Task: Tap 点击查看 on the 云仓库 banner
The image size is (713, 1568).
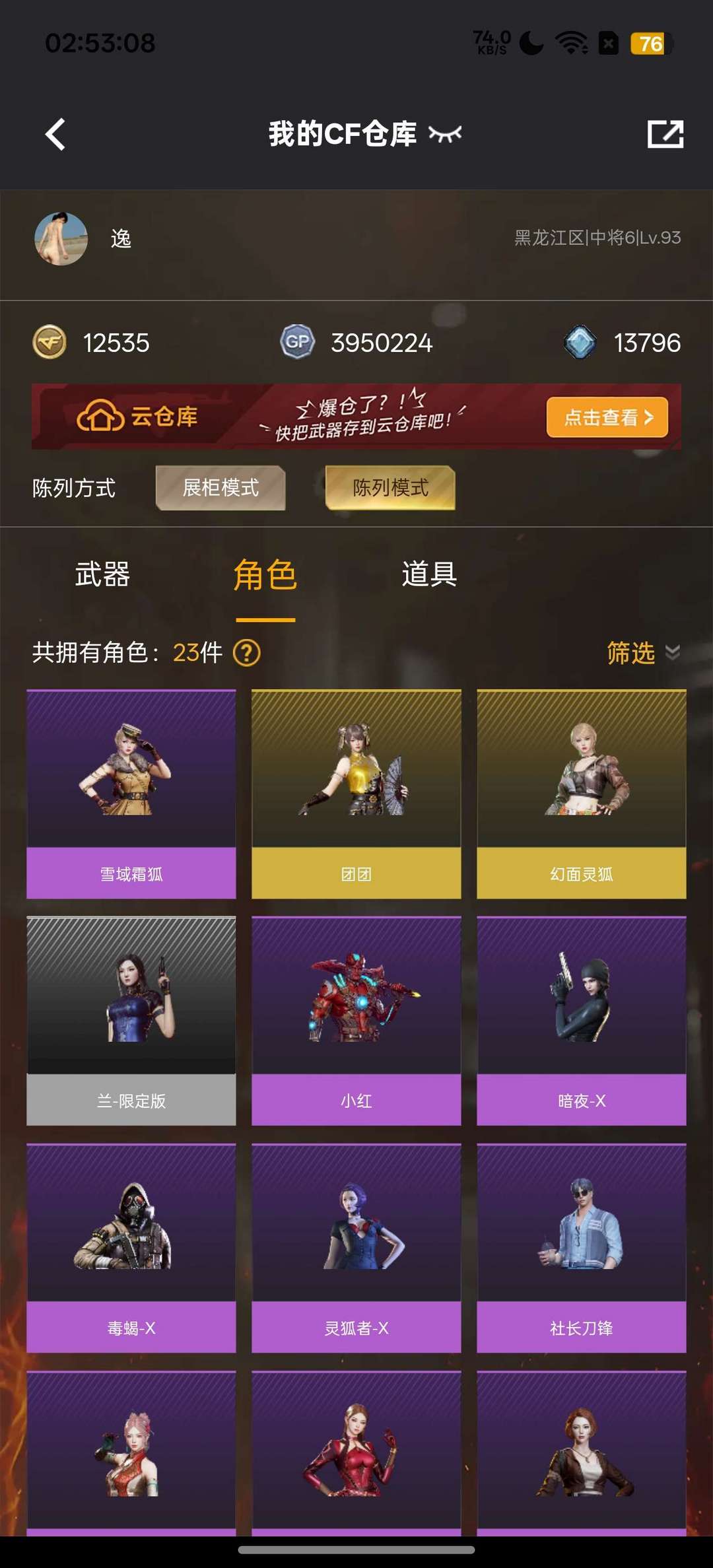Action: click(x=607, y=417)
